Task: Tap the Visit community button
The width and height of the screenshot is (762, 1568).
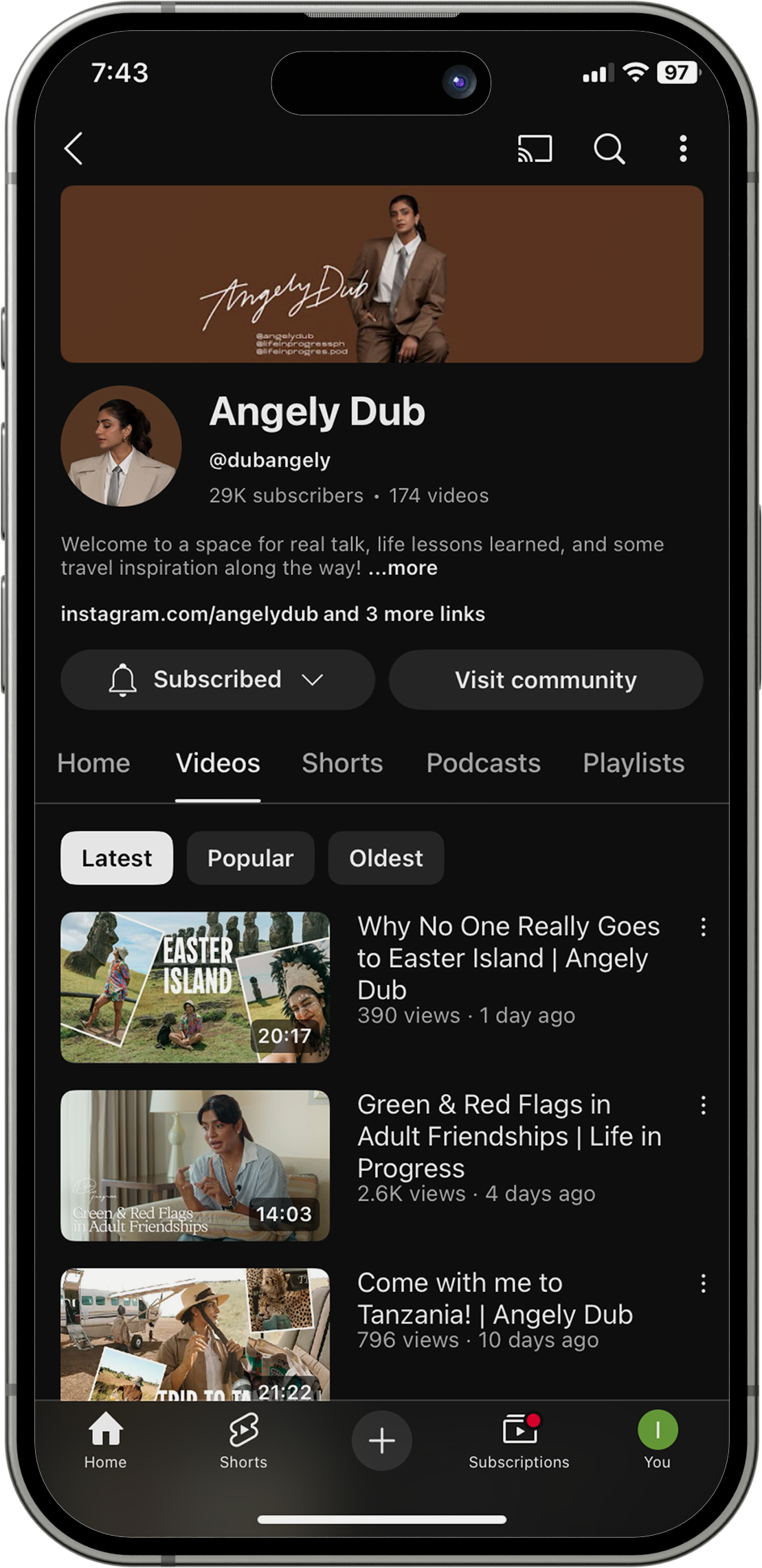Action: click(546, 679)
